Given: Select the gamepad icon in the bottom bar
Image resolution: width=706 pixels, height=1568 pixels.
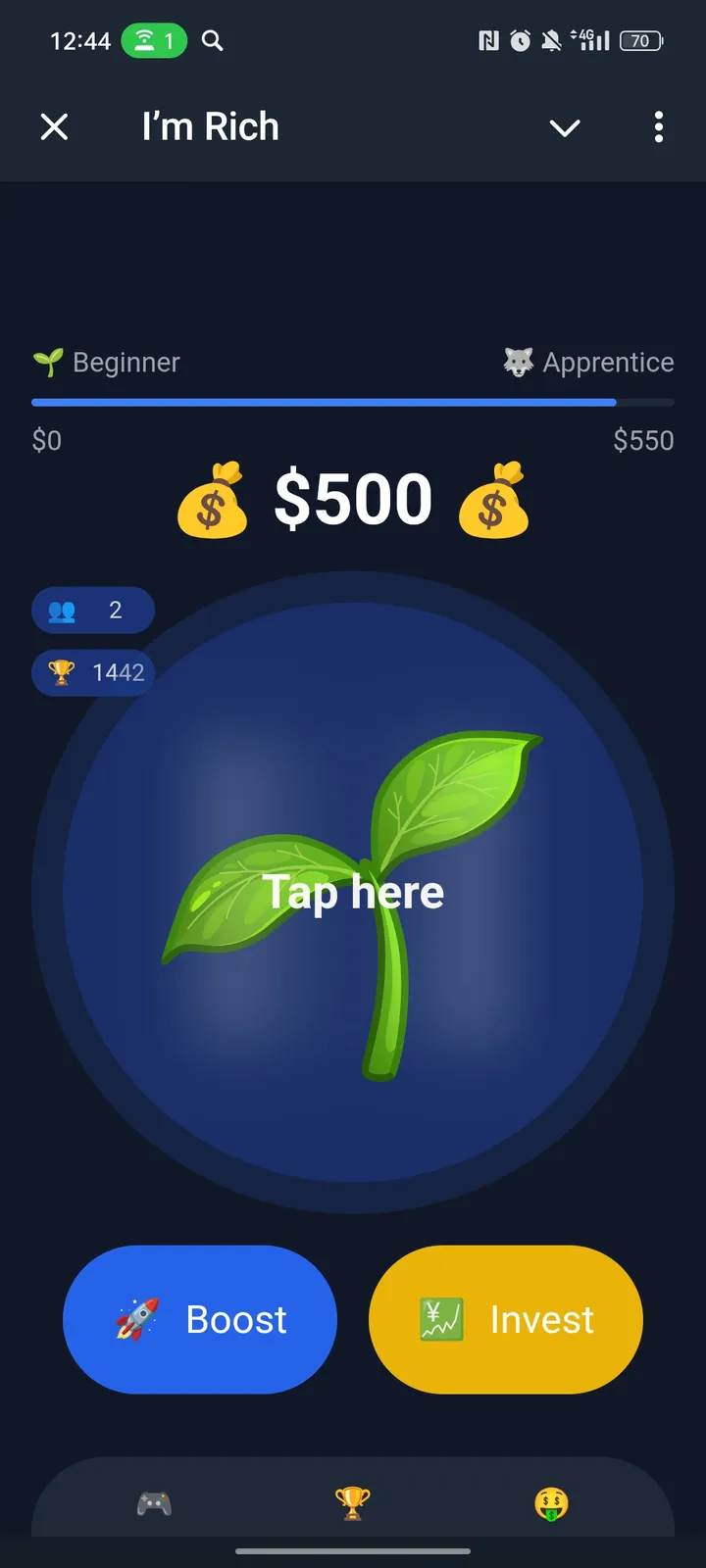Looking at the screenshot, I should 152,1502.
